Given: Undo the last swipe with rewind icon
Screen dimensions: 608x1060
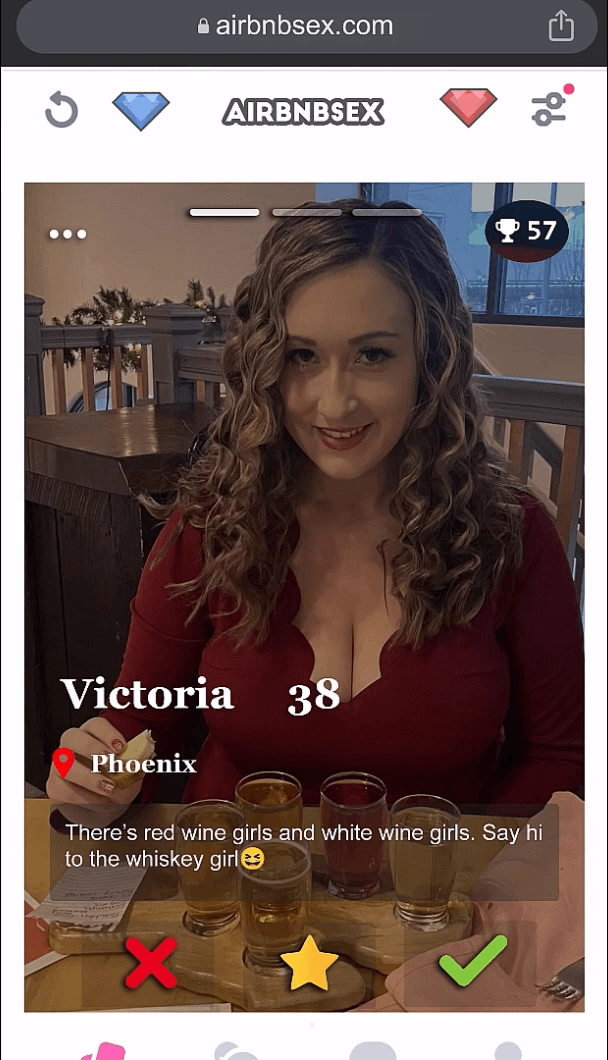Looking at the screenshot, I should (x=61, y=110).
